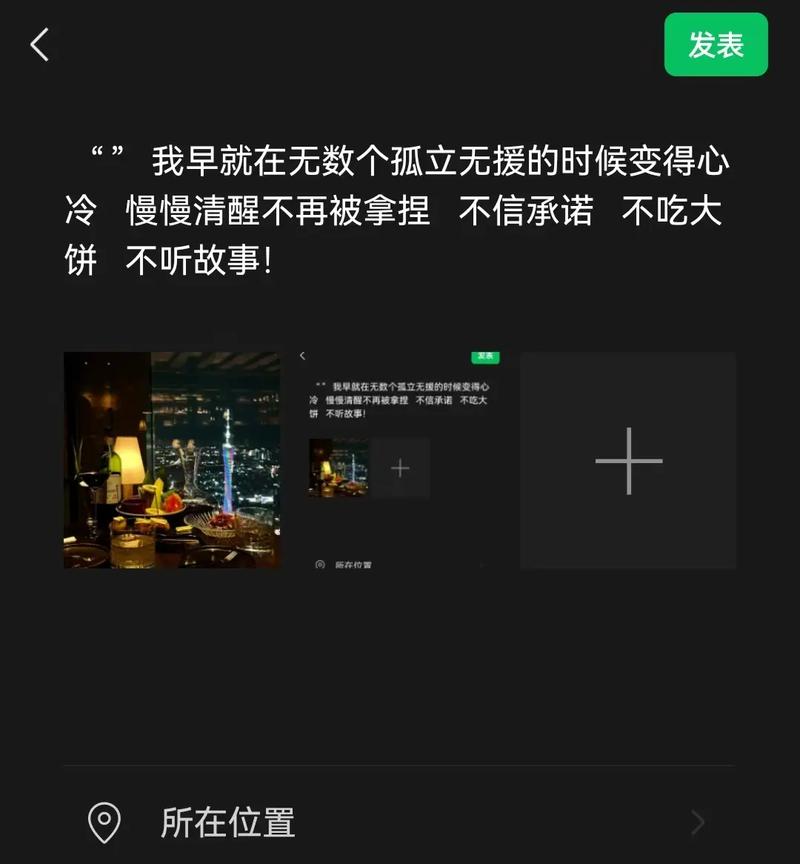
Task: Open the night skyline dinner photo
Action: [x=172, y=460]
